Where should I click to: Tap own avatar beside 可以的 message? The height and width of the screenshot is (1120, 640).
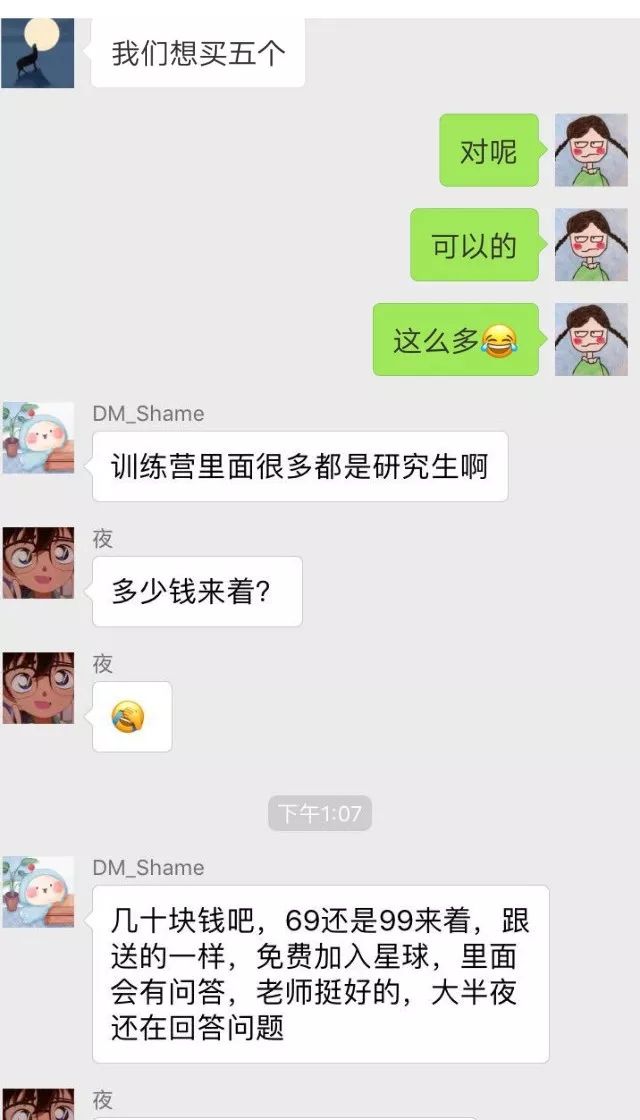(591, 244)
